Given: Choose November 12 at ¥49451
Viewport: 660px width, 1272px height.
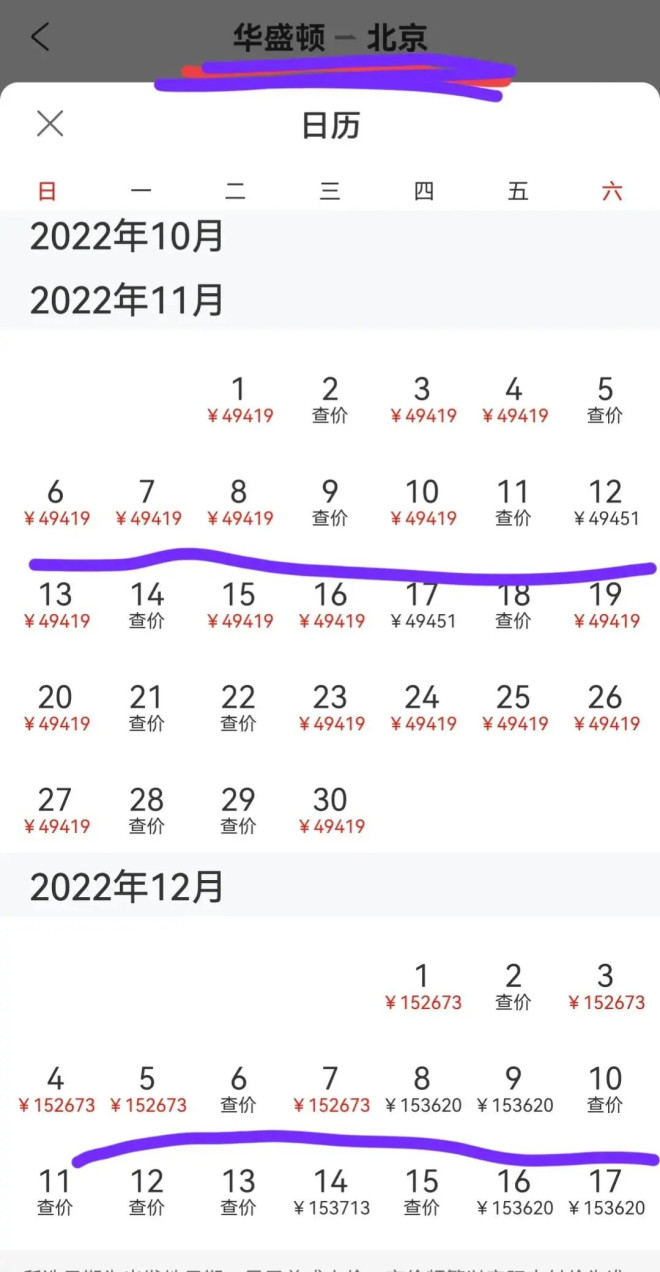Looking at the screenshot, I should (x=605, y=503).
